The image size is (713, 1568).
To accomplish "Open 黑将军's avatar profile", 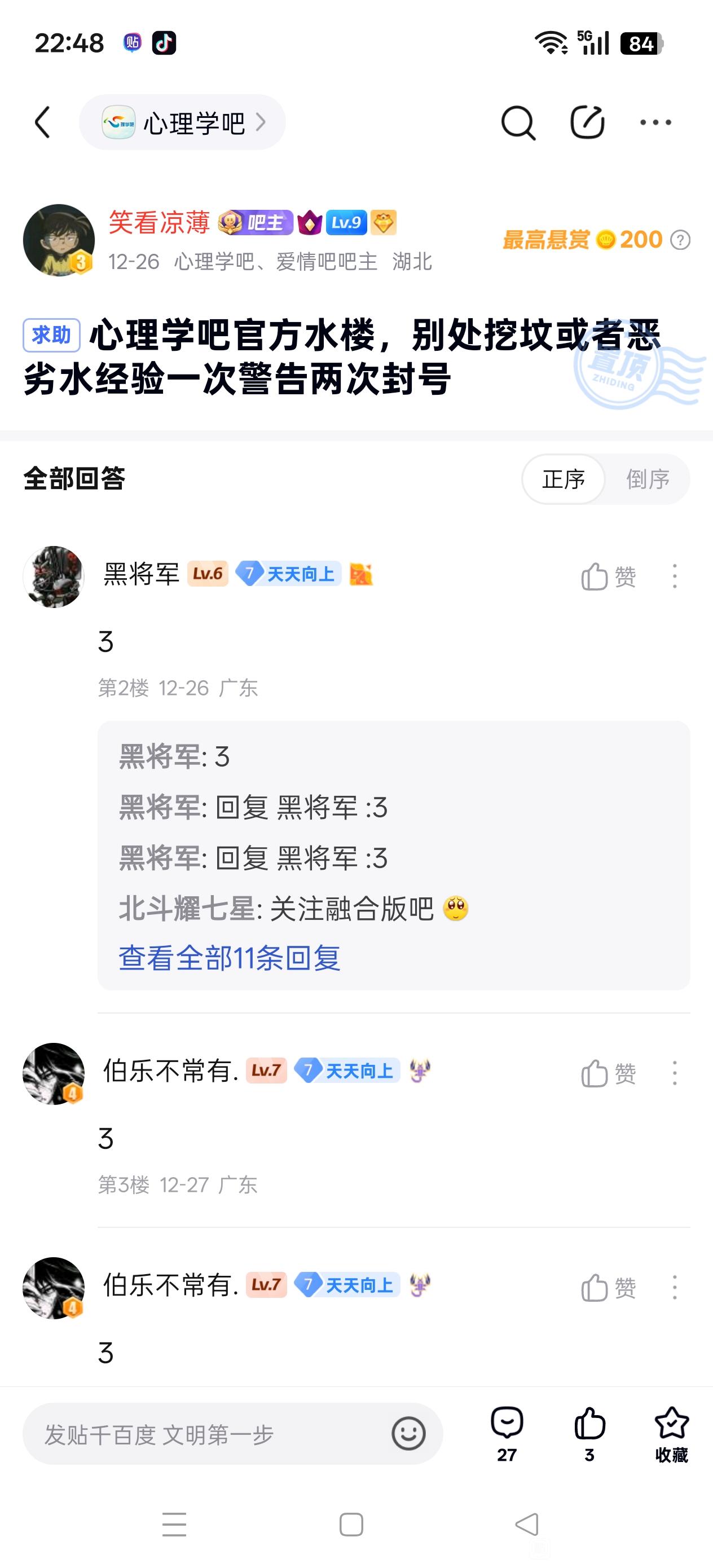I will coord(54,576).
